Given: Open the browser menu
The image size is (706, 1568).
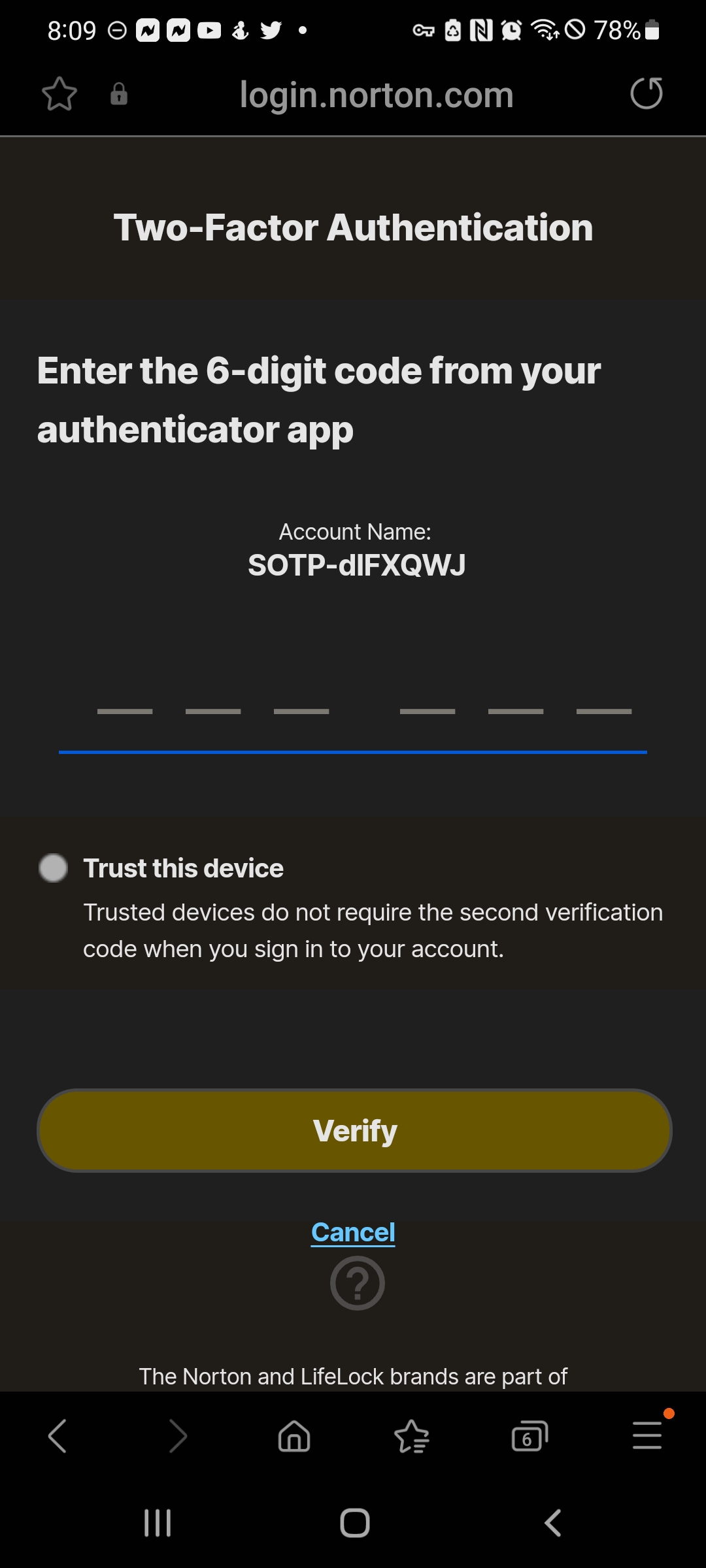Looking at the screenshot, I should pos(647,1436).
